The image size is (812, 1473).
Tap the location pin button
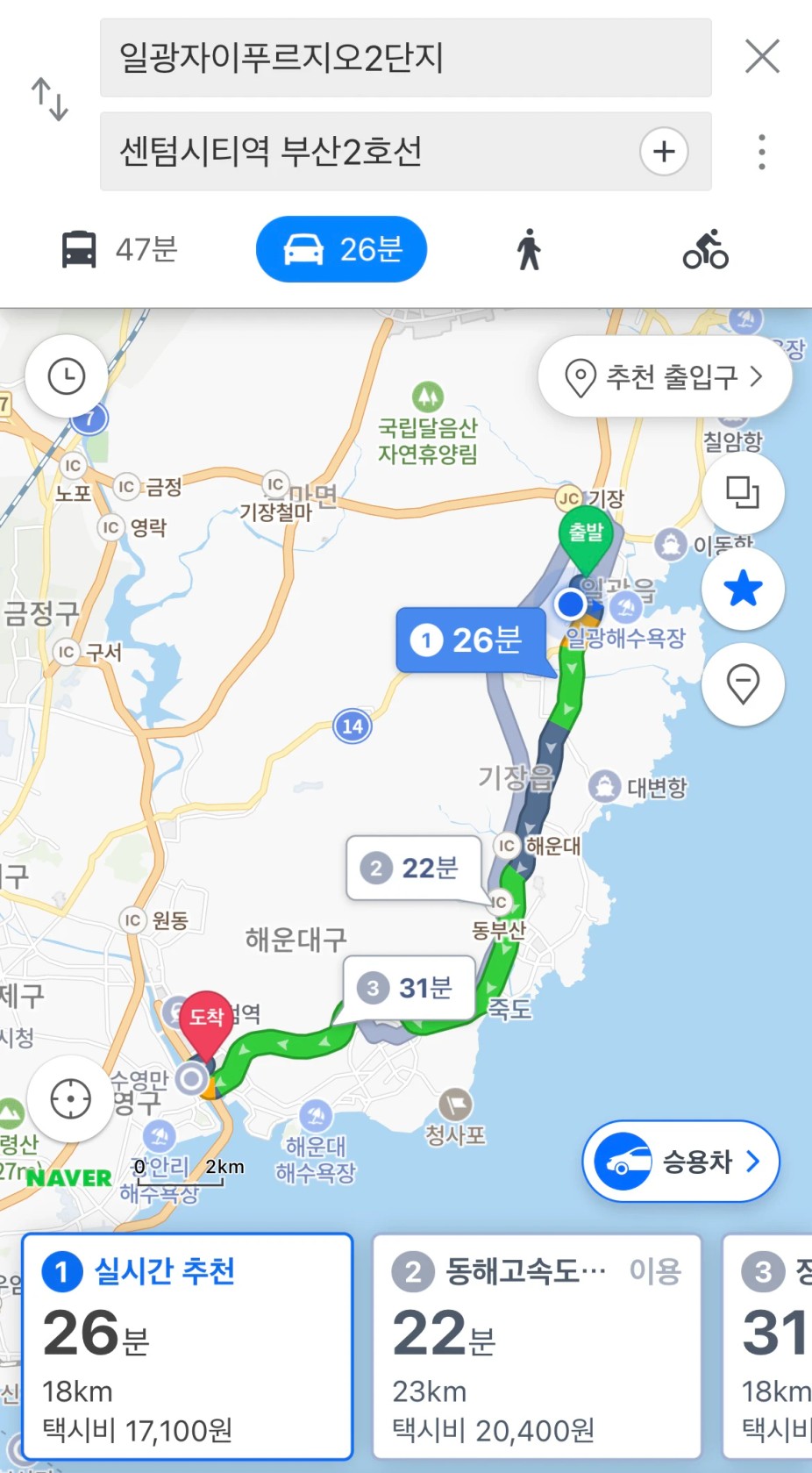tap(743, 683)
